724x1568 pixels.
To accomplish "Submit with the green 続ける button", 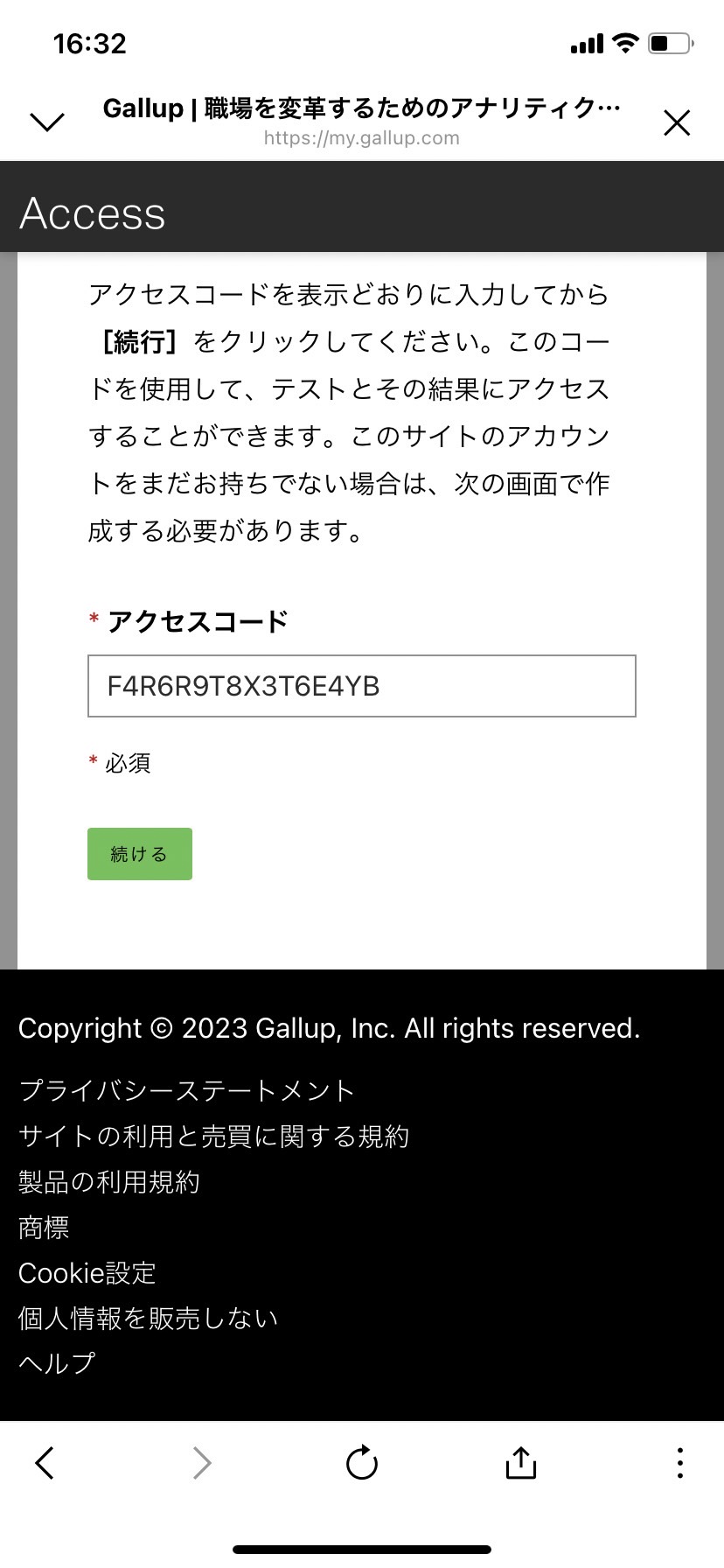I will tap(140, 854).
